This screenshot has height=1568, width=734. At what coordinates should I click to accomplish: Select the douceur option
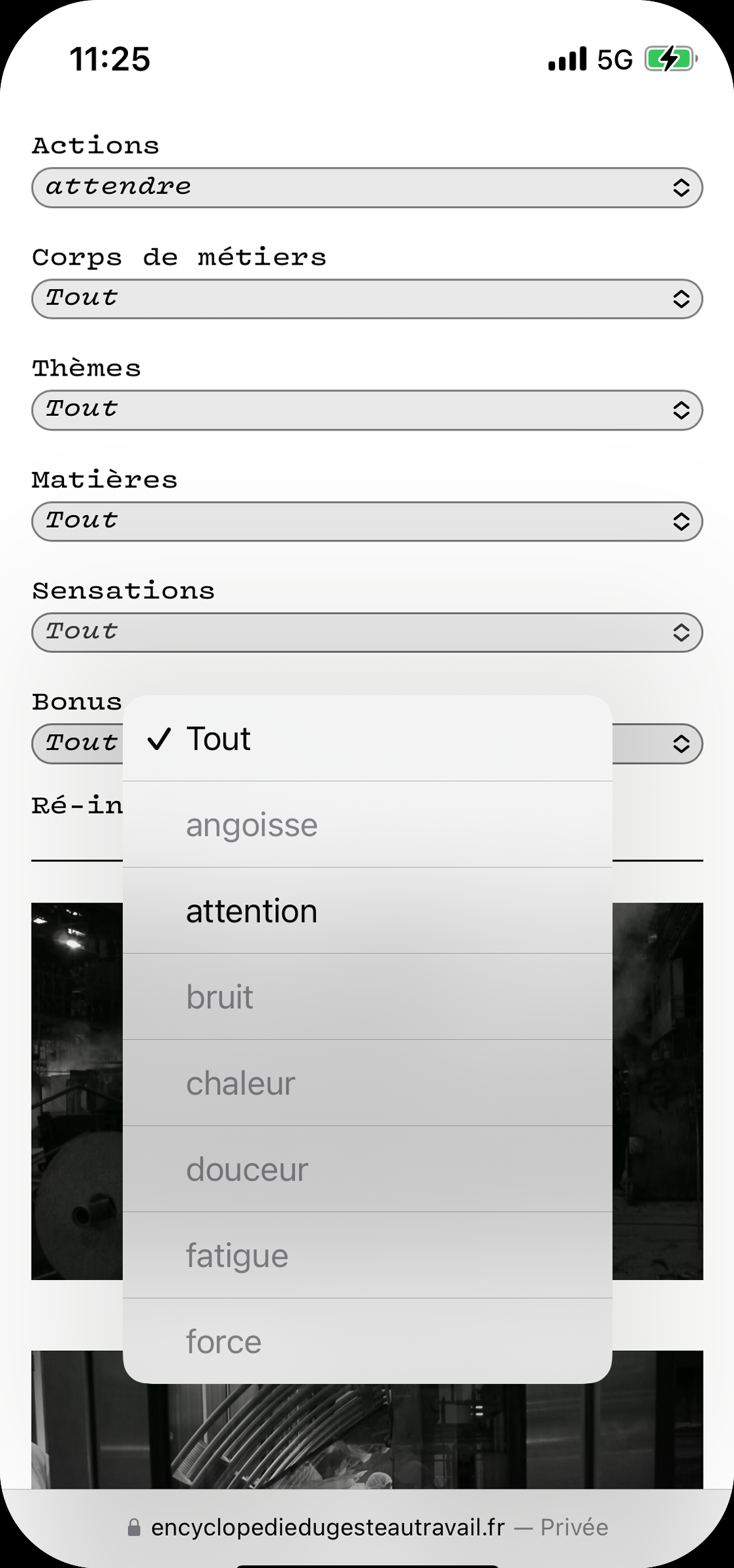[368, 1169]
